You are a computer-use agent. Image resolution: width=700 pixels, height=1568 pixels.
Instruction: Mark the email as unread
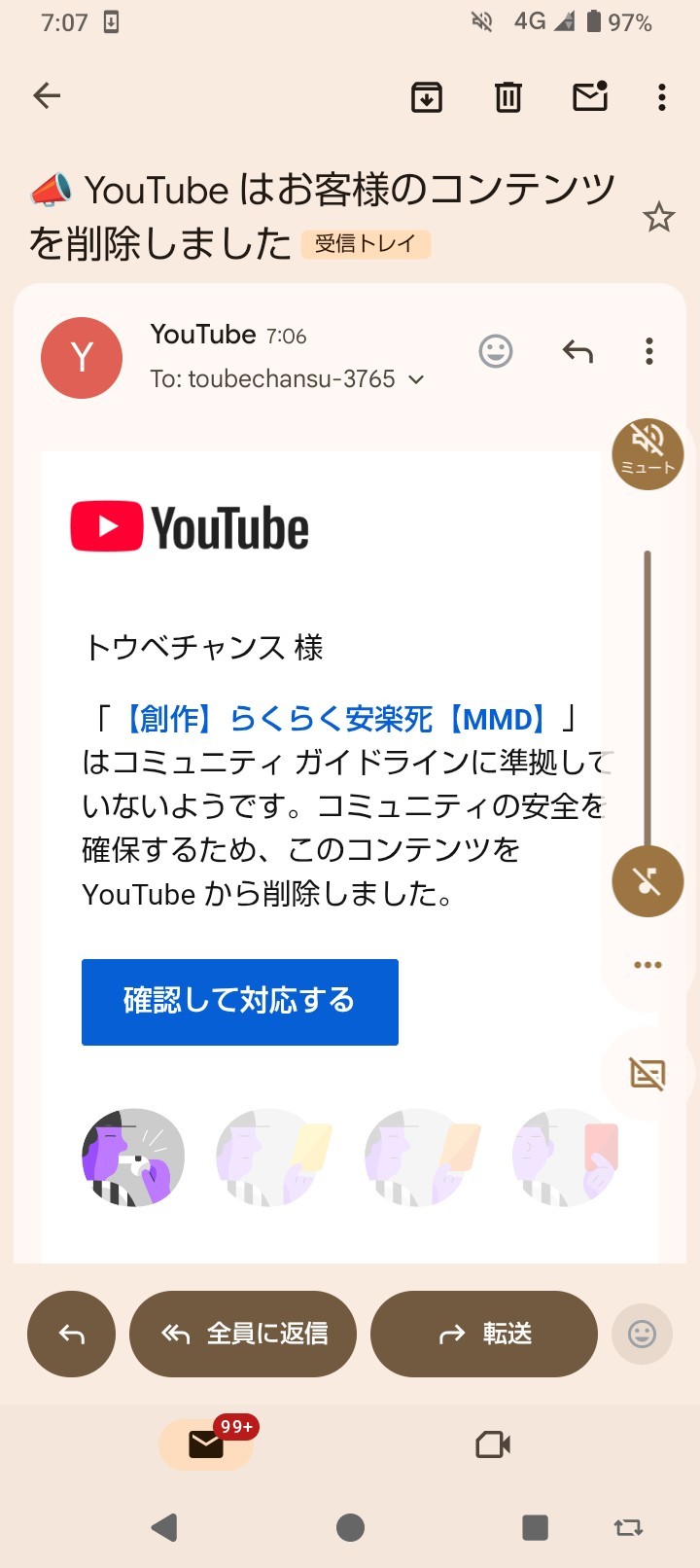(x=590, y=96)
